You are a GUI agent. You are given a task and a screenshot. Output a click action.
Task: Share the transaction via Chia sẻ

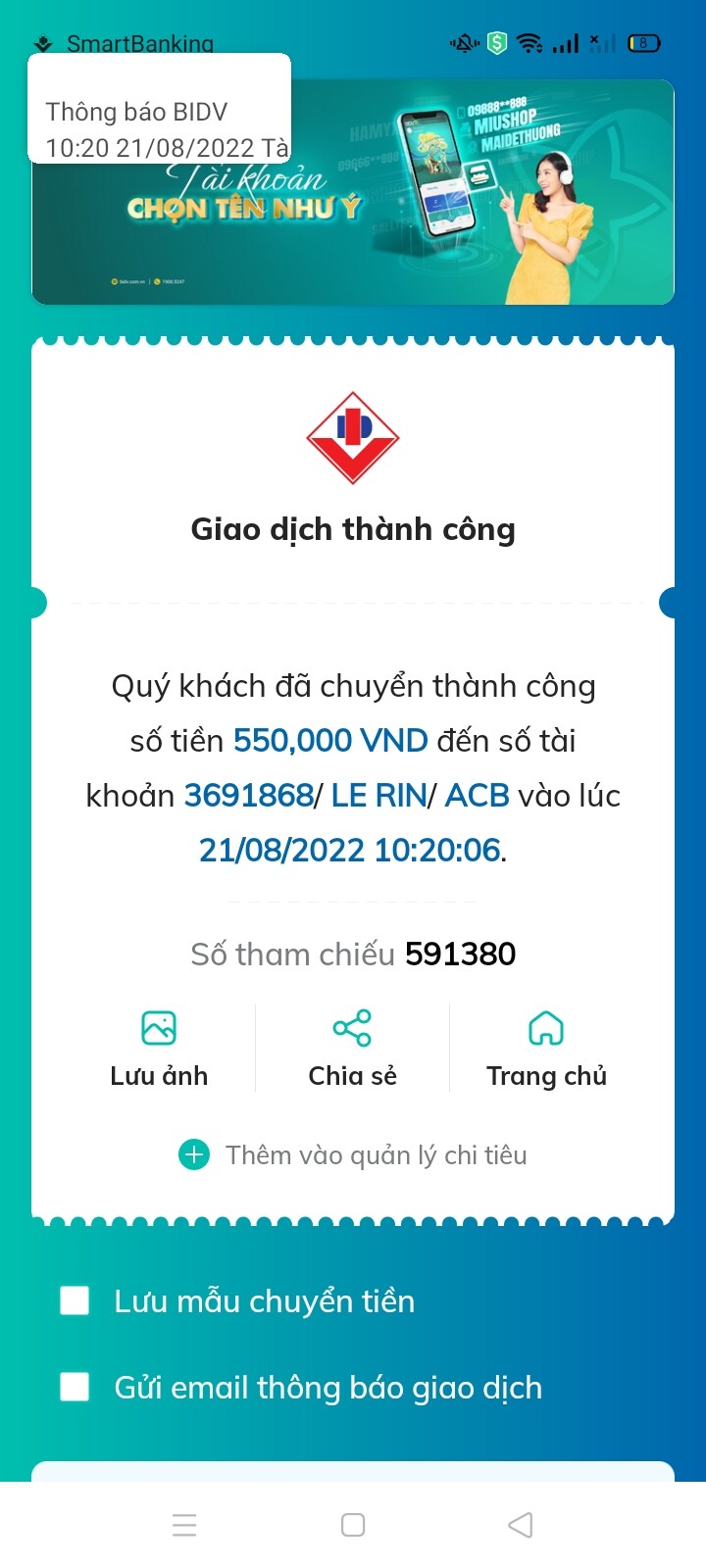[x=352, y=1049]
